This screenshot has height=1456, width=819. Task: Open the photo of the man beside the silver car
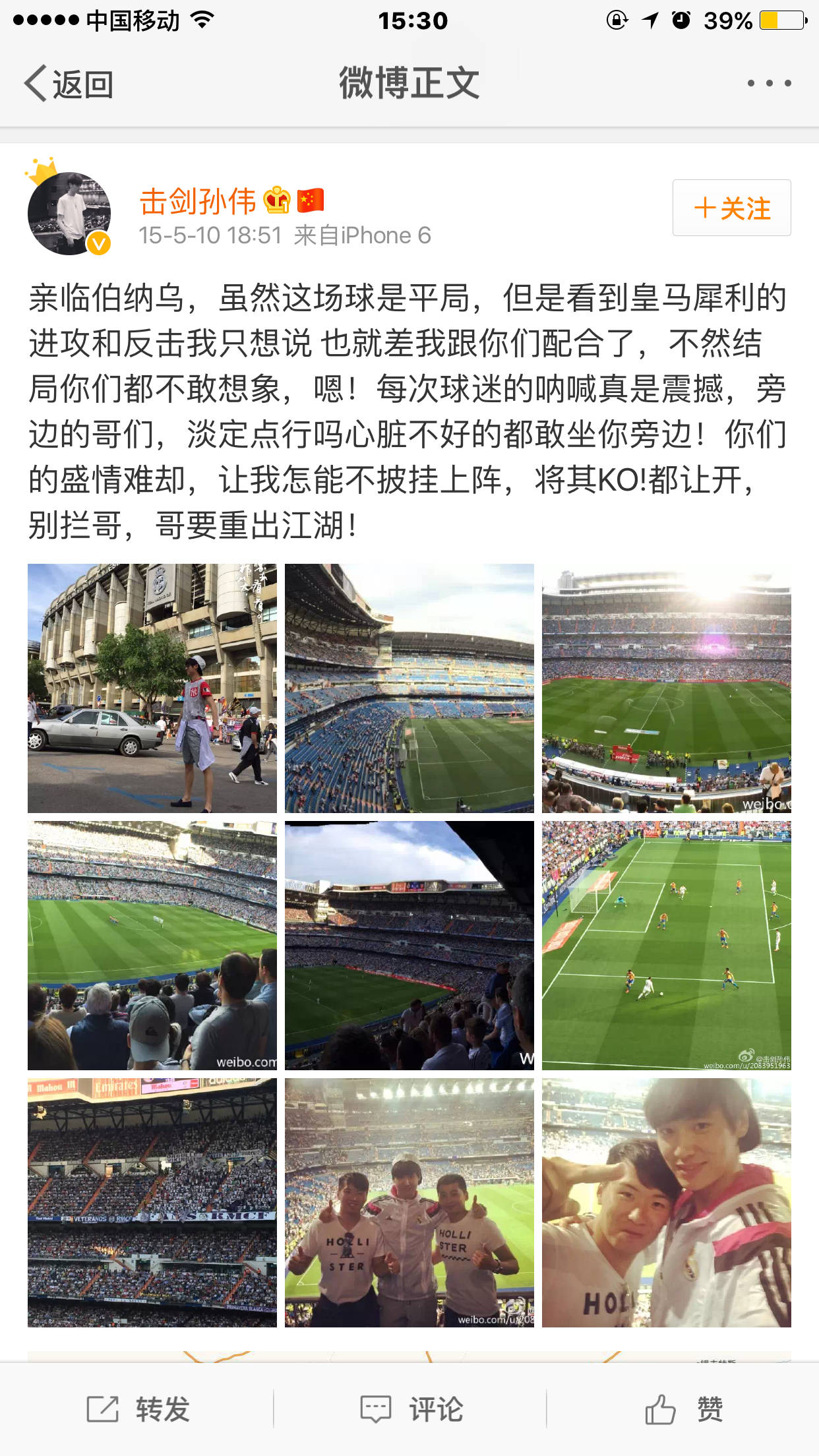coord(152,688)
